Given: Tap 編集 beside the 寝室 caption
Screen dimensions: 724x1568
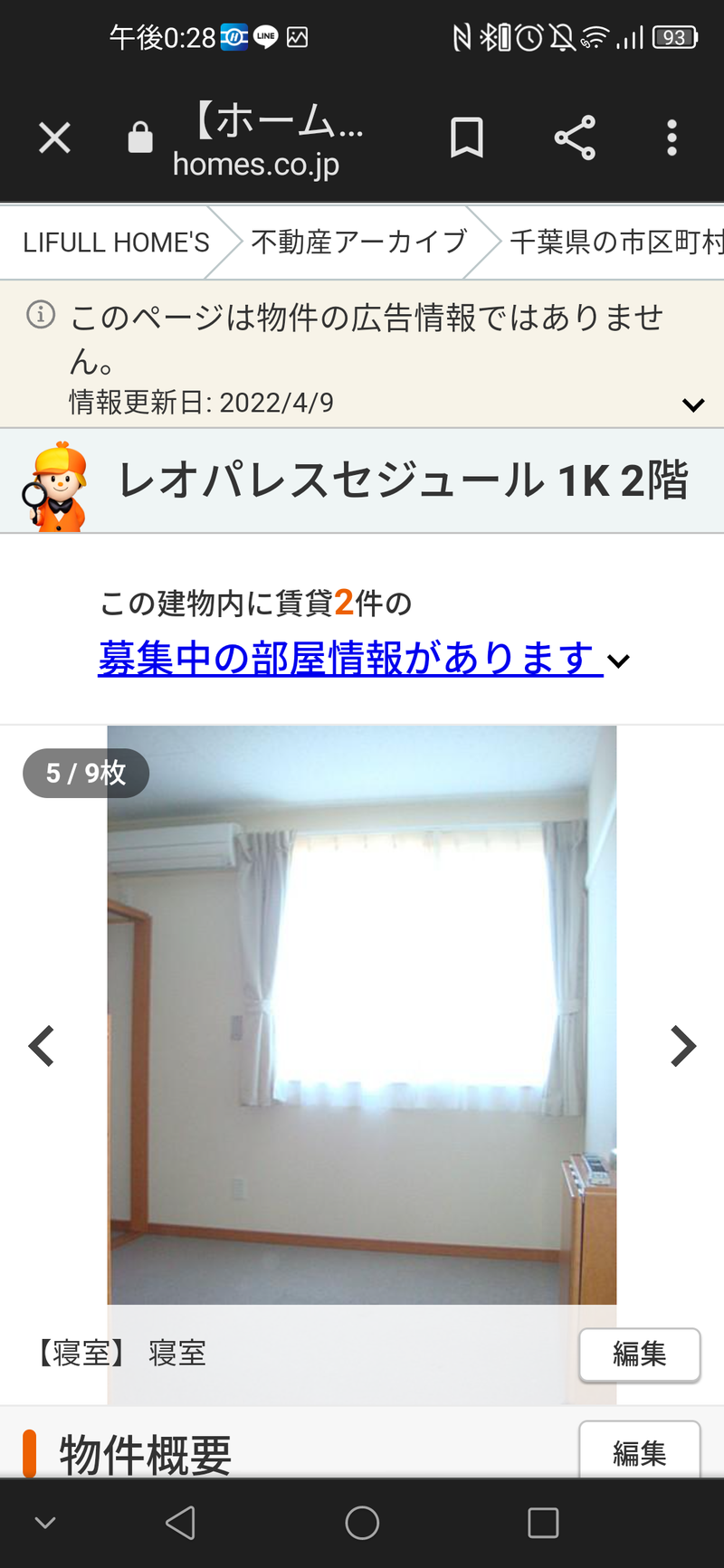Looking at the screenshot, I should click(639, 1354).
